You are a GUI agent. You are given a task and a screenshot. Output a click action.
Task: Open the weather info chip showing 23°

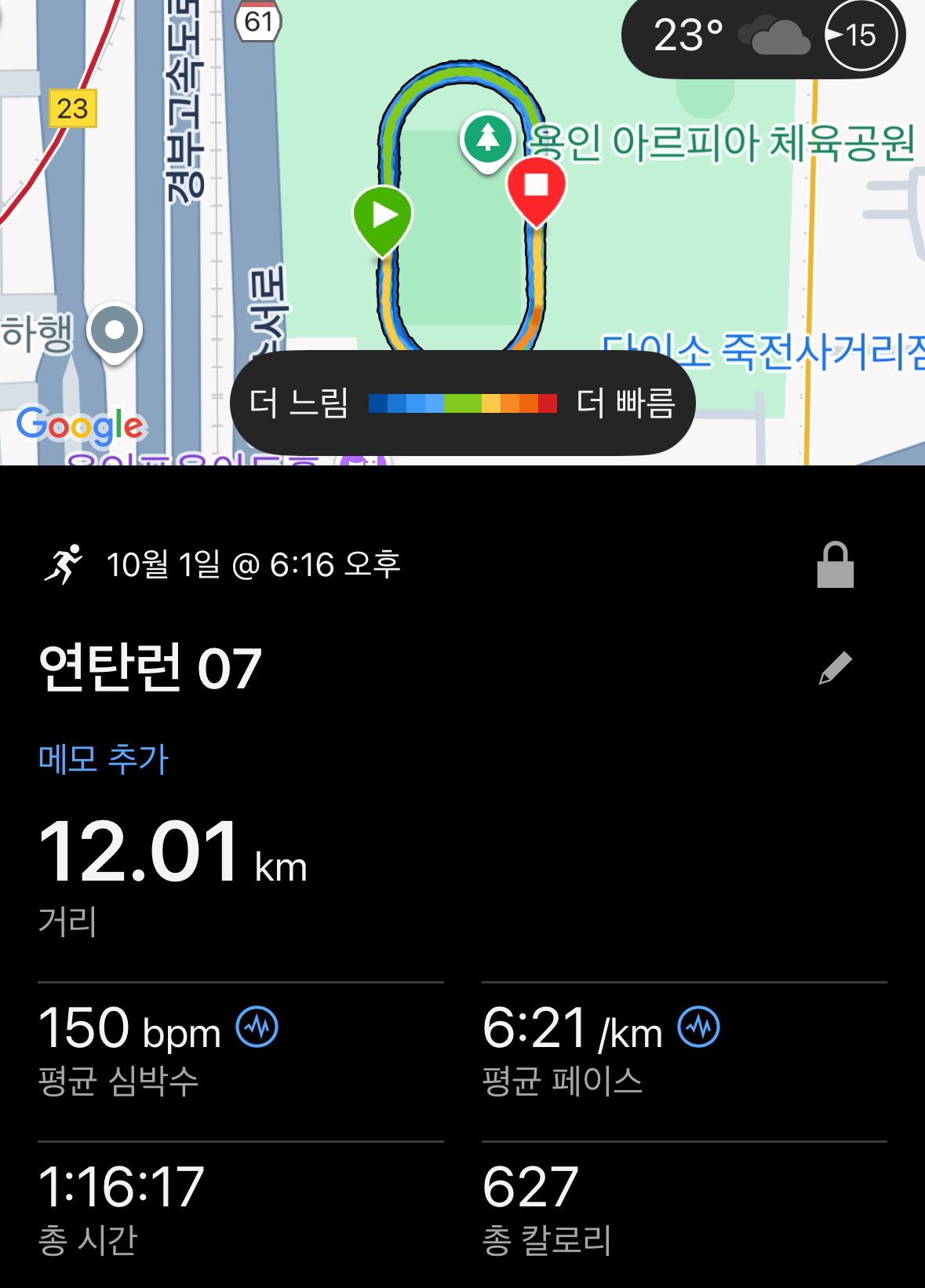coord(763,36)
